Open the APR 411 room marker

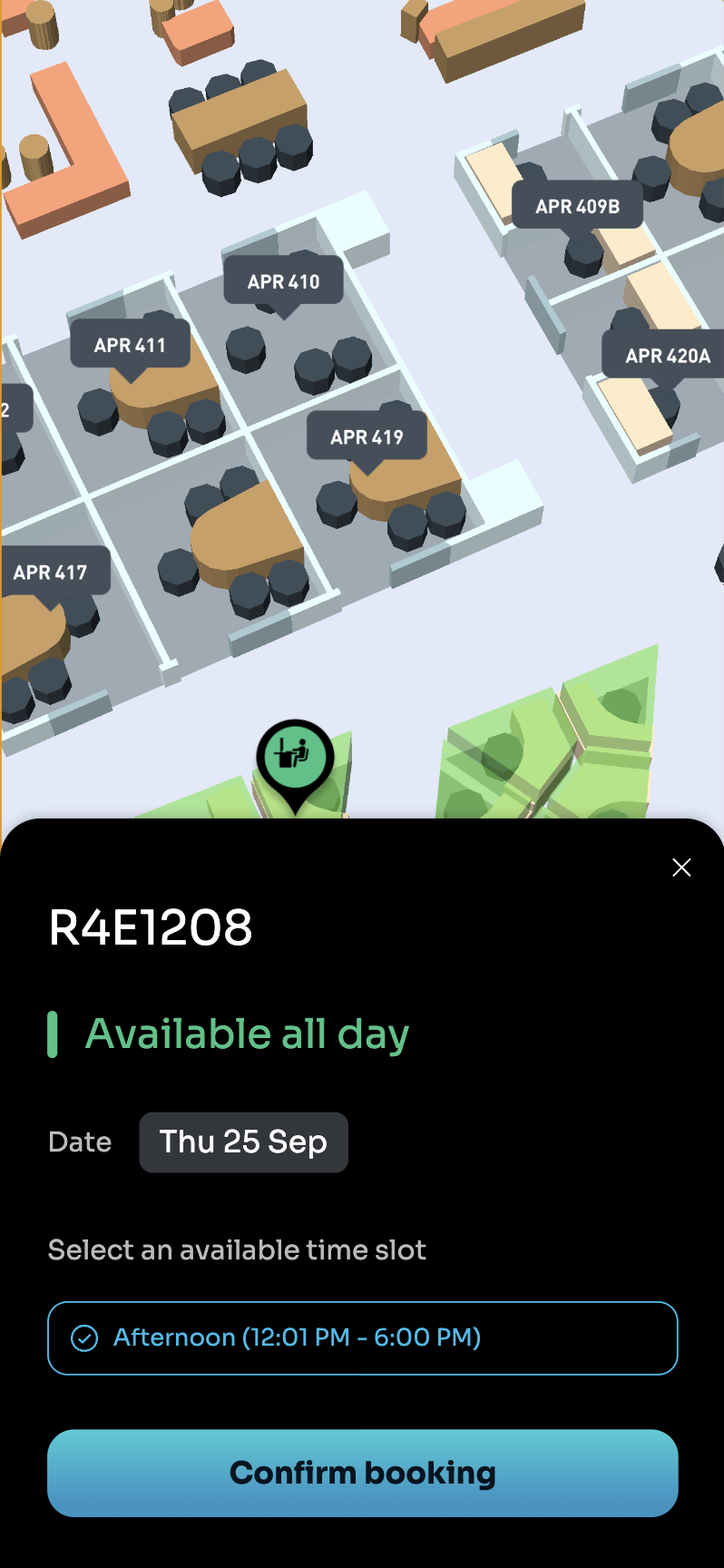pos(130,345)
